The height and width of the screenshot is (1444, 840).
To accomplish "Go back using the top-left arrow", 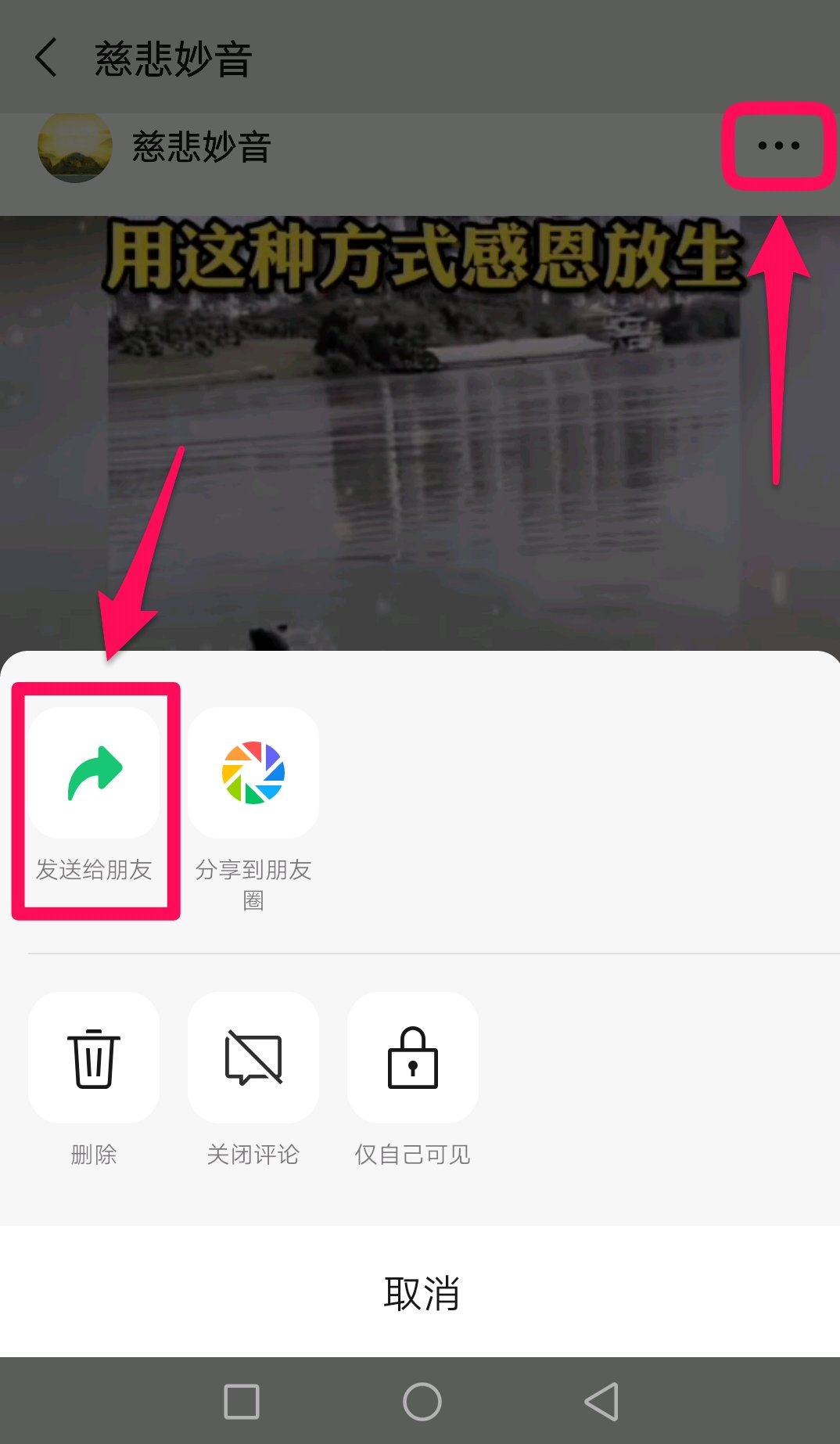I will pos(47,58).
